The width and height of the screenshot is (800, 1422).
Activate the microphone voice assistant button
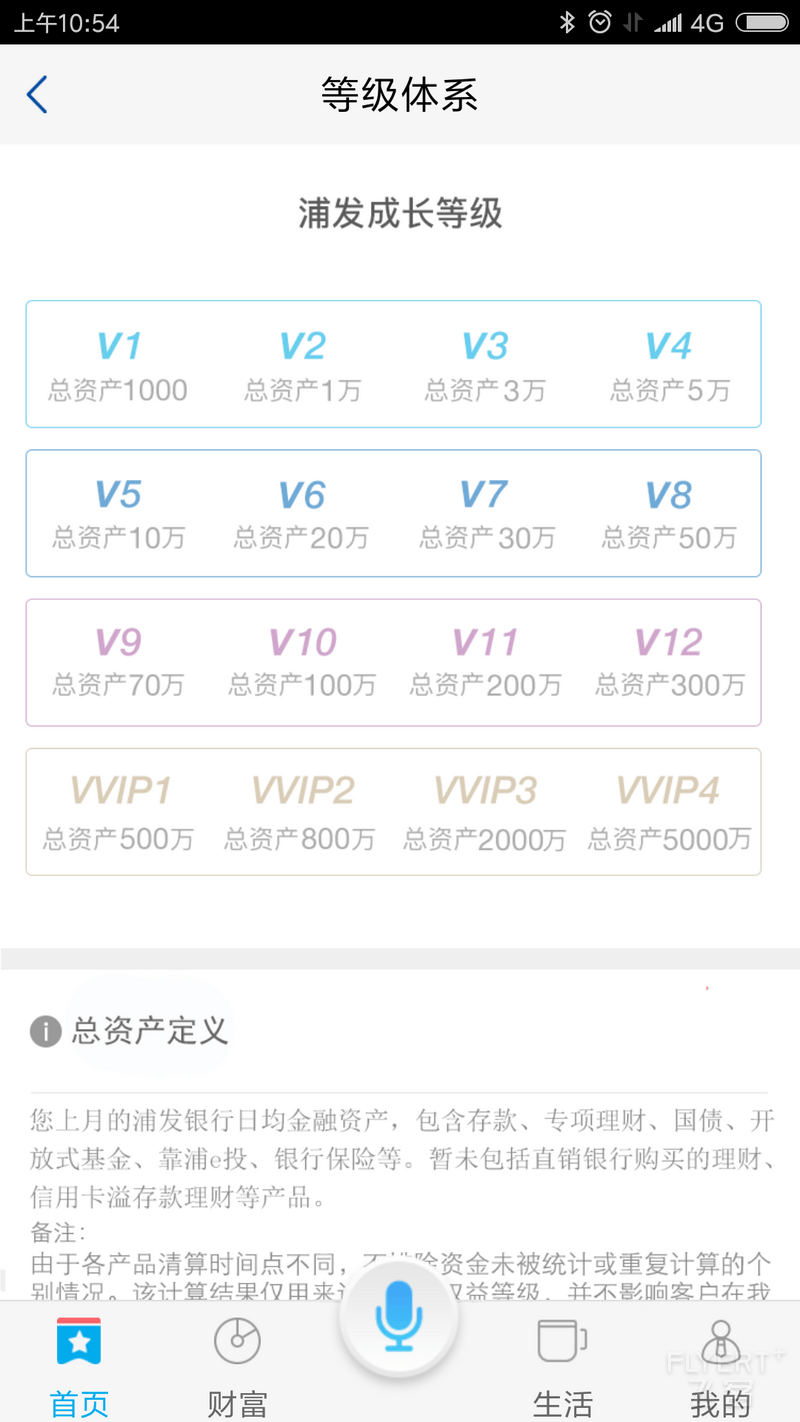click(399, 1318)
